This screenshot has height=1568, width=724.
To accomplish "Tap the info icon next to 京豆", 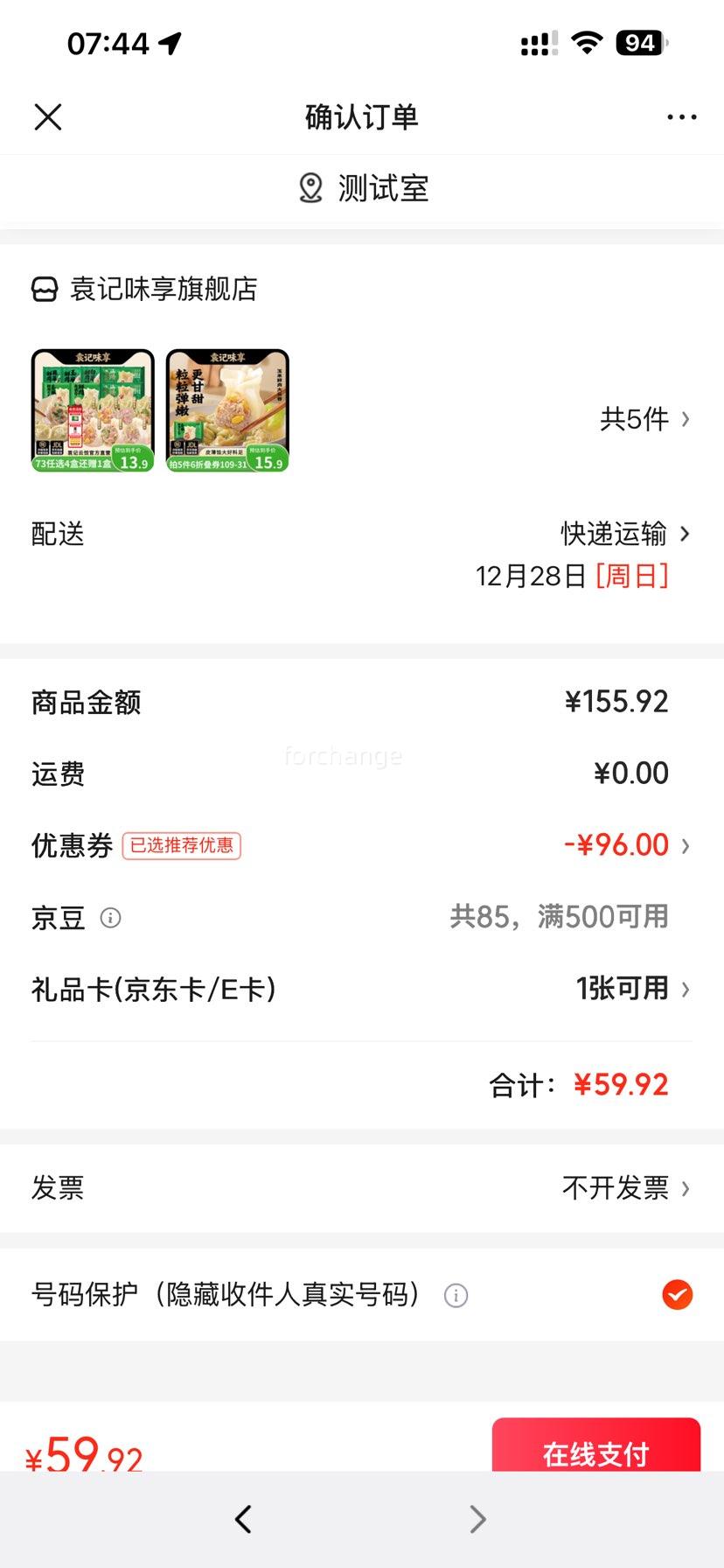I will coord(109,918).
